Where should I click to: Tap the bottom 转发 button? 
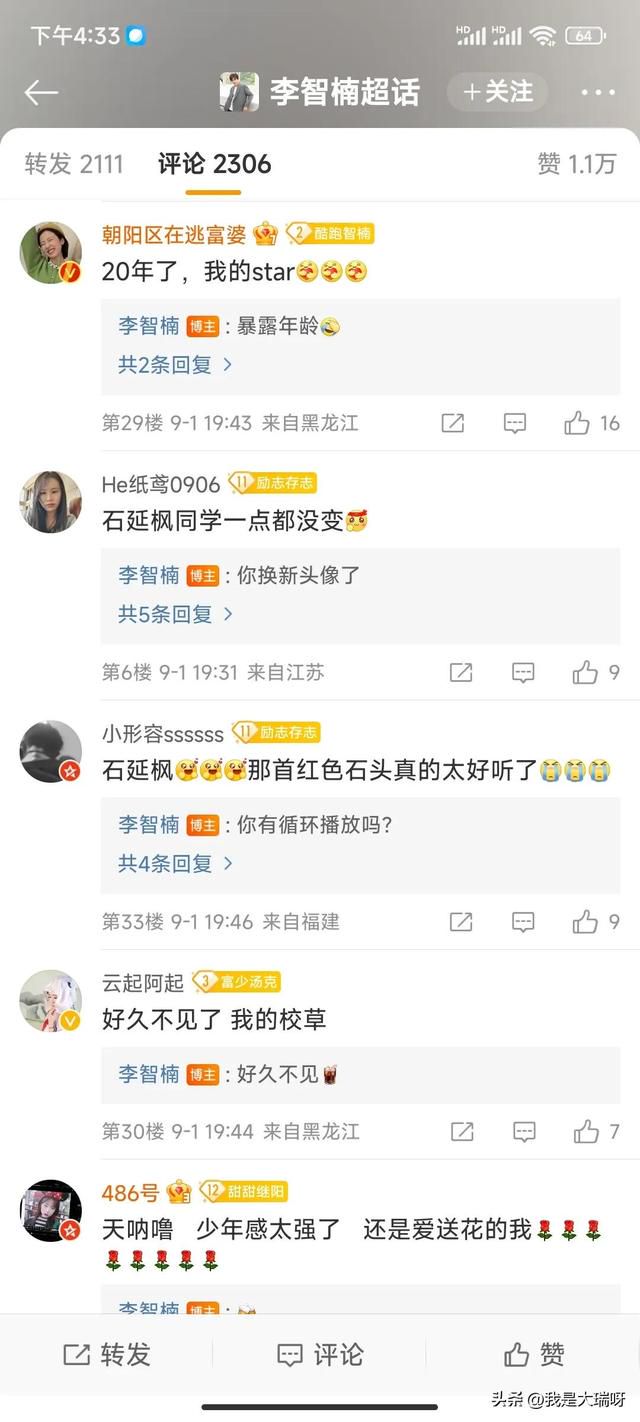tap(106, 1355)
